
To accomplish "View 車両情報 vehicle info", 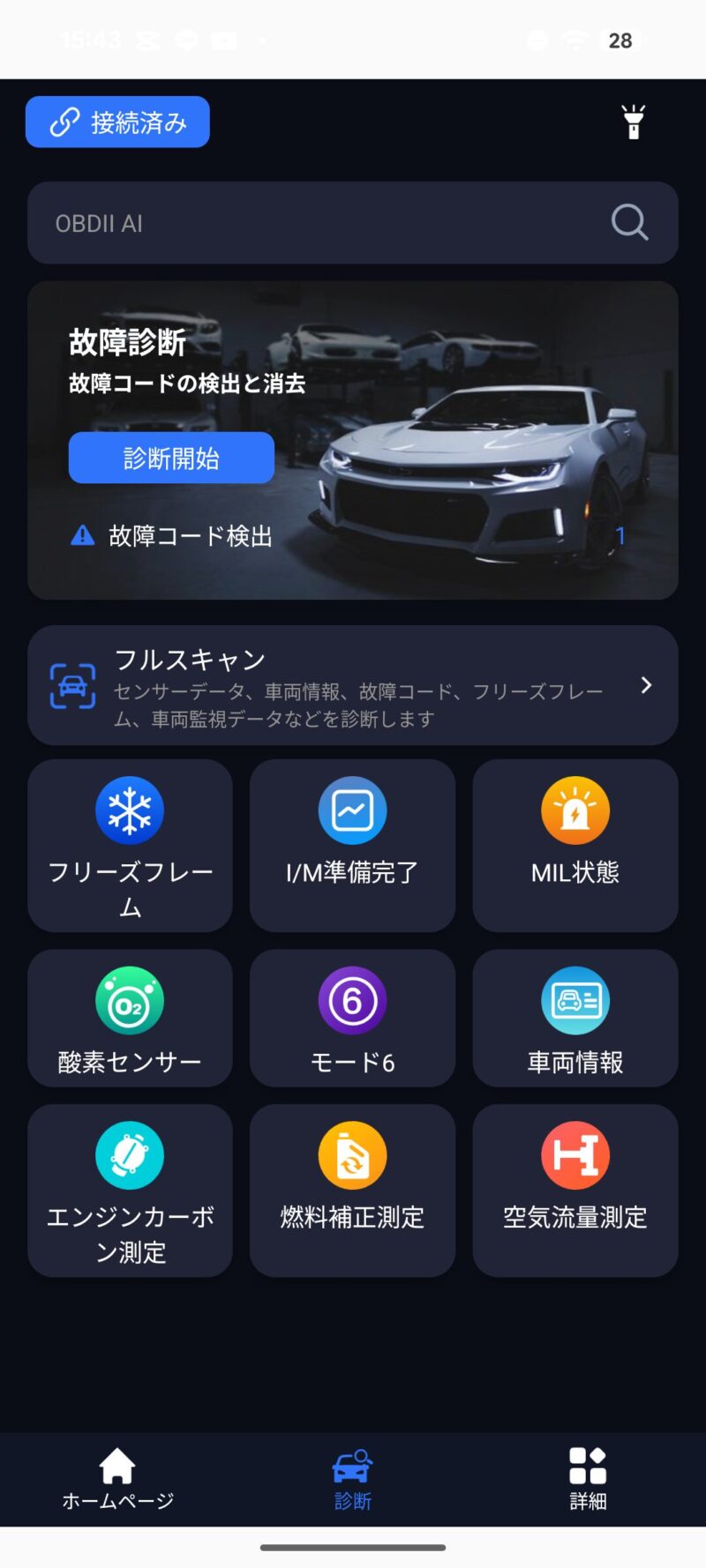I will coord(575,1018).
